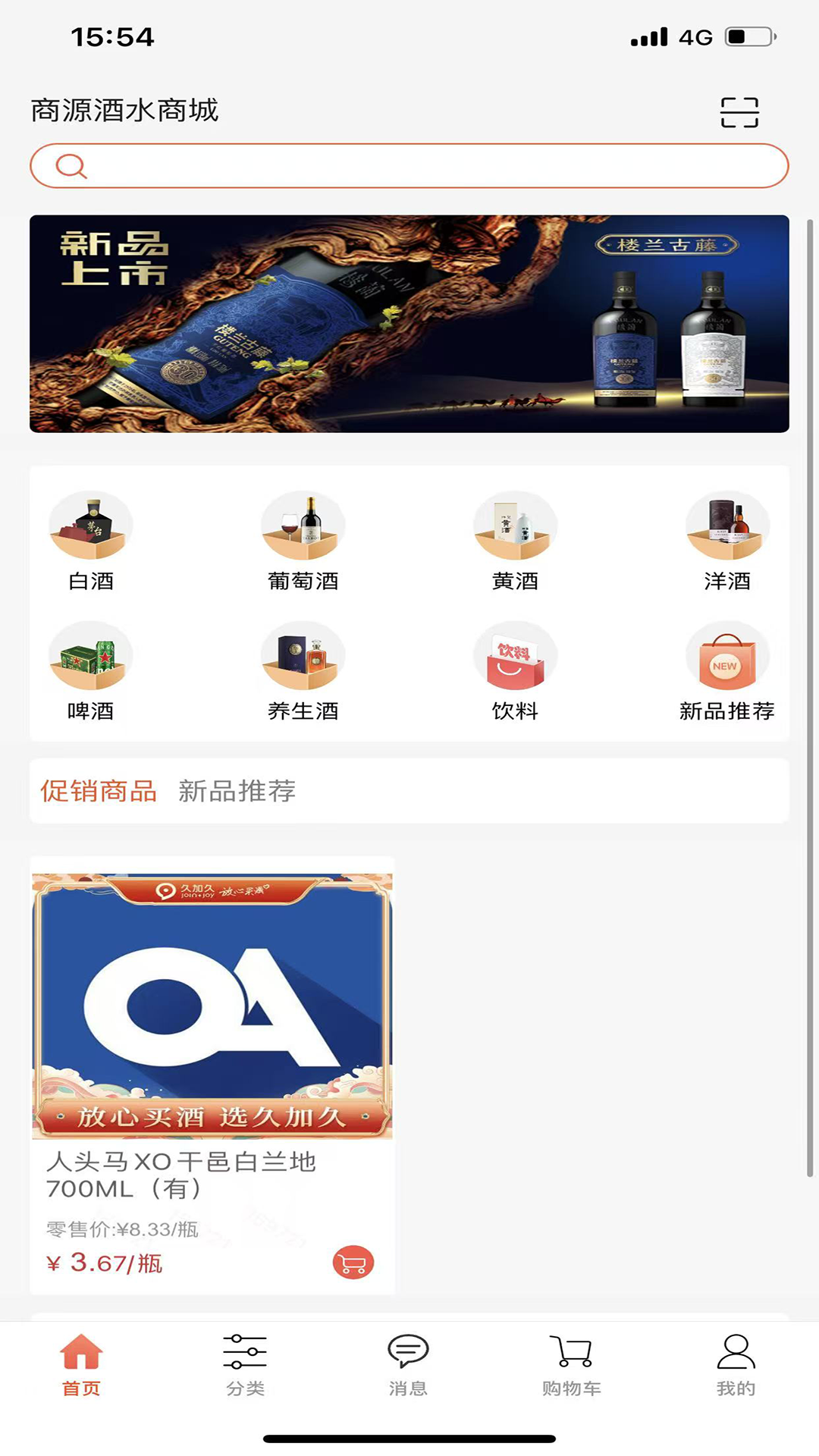
Task: Open the 黄酒 category icon
Action: pos(514,525)
